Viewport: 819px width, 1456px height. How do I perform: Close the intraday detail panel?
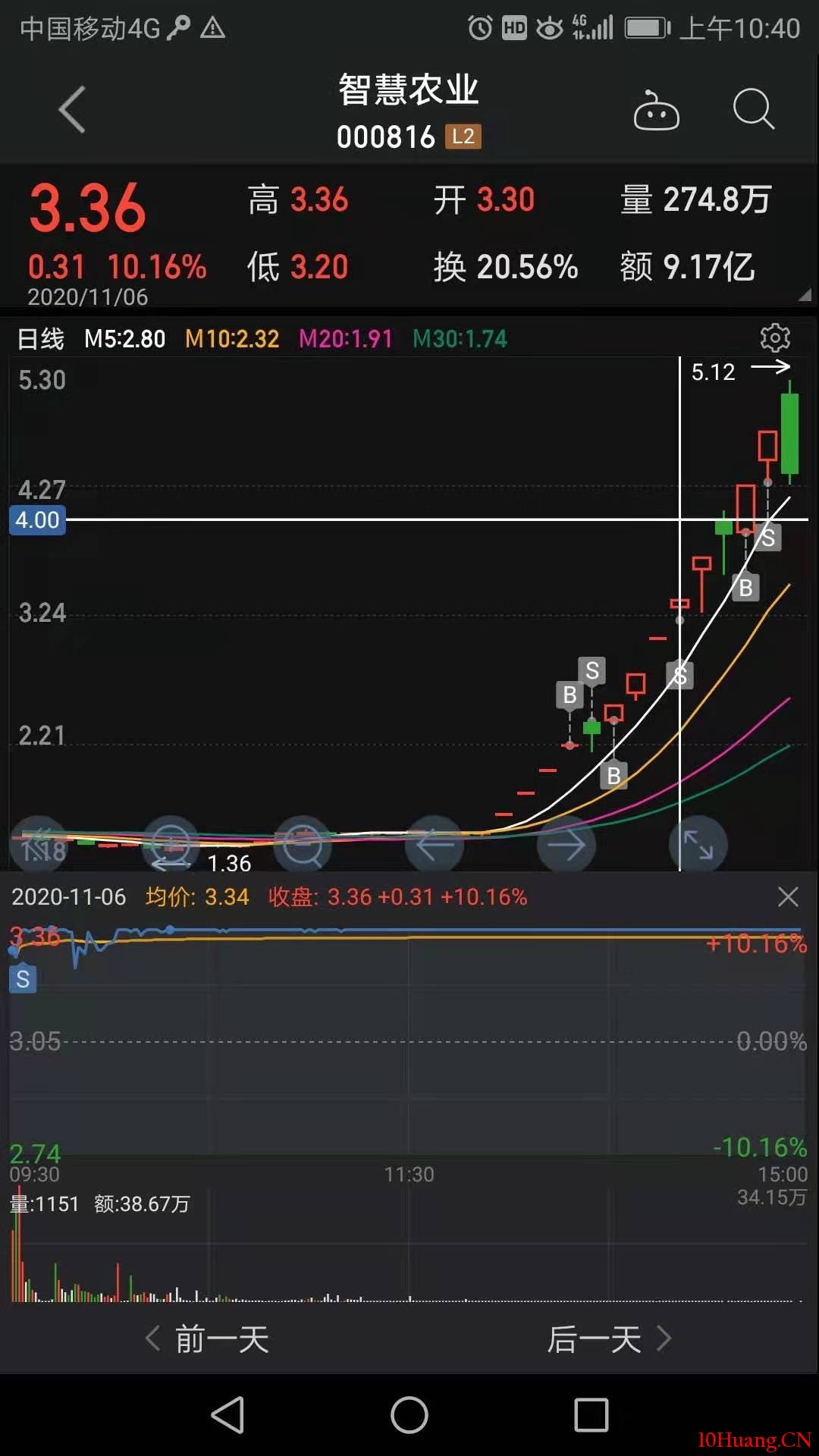point(789,897)
